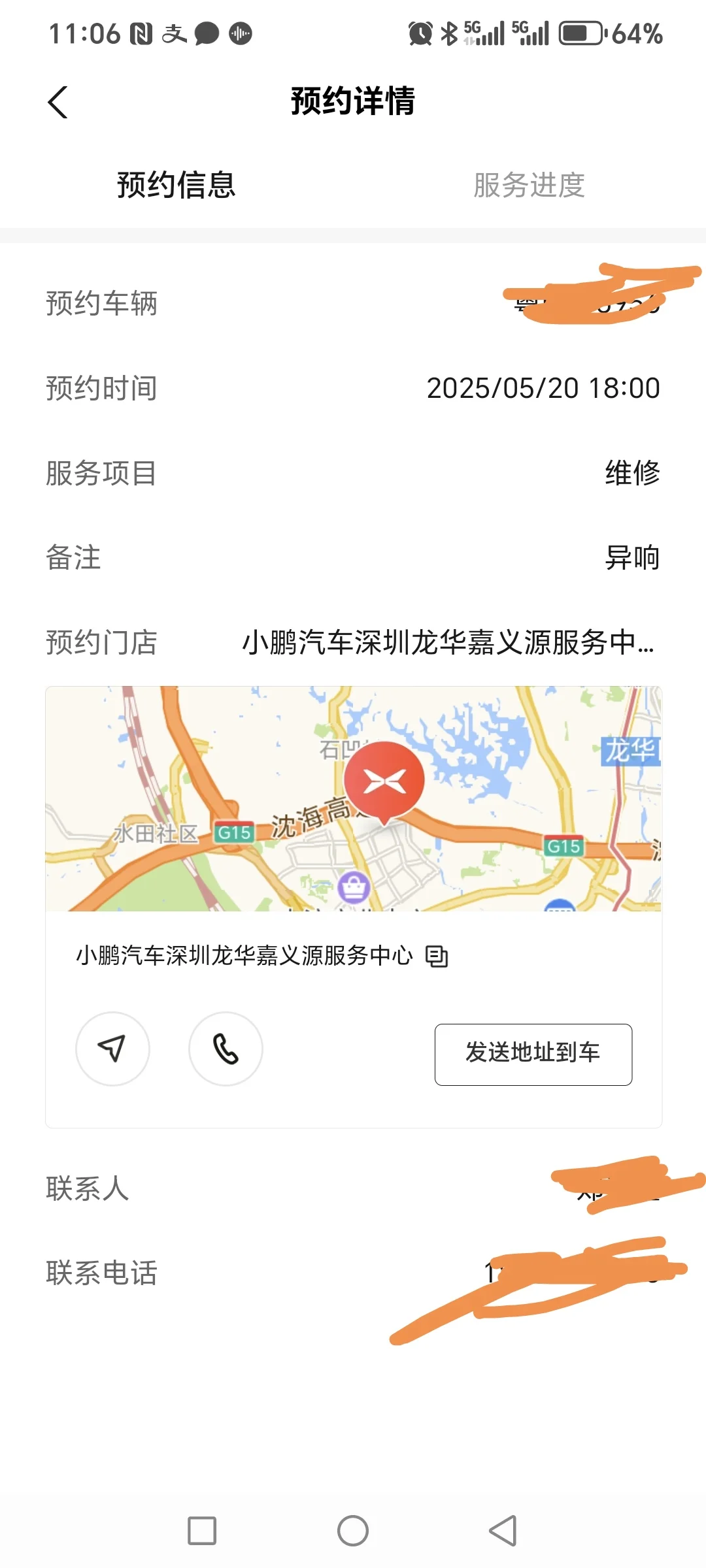The width and height of the screenshot is (706, 1568).
Task: Start navigation to the service center
Action: (x=112, y=1049)
